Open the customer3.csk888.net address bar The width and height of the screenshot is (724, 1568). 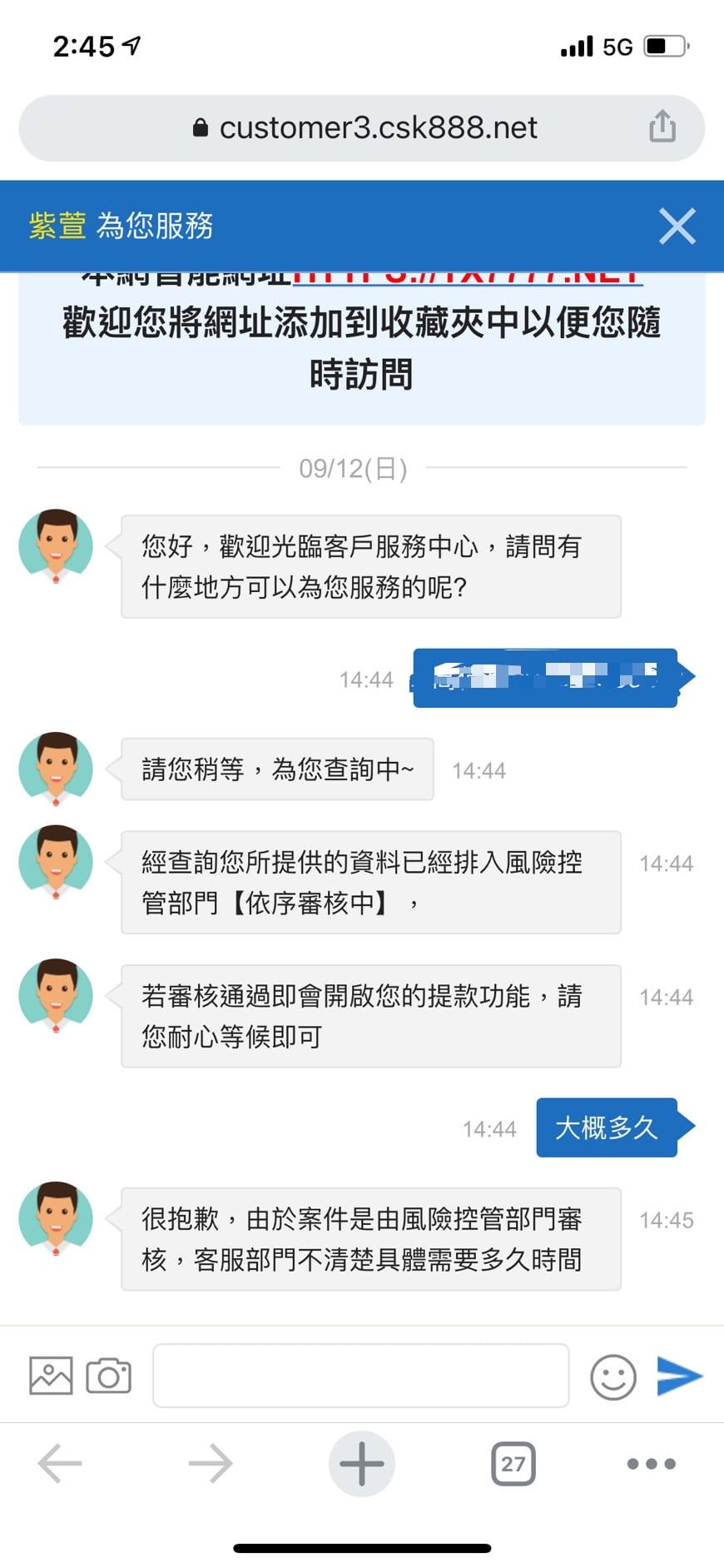(366, 127)
